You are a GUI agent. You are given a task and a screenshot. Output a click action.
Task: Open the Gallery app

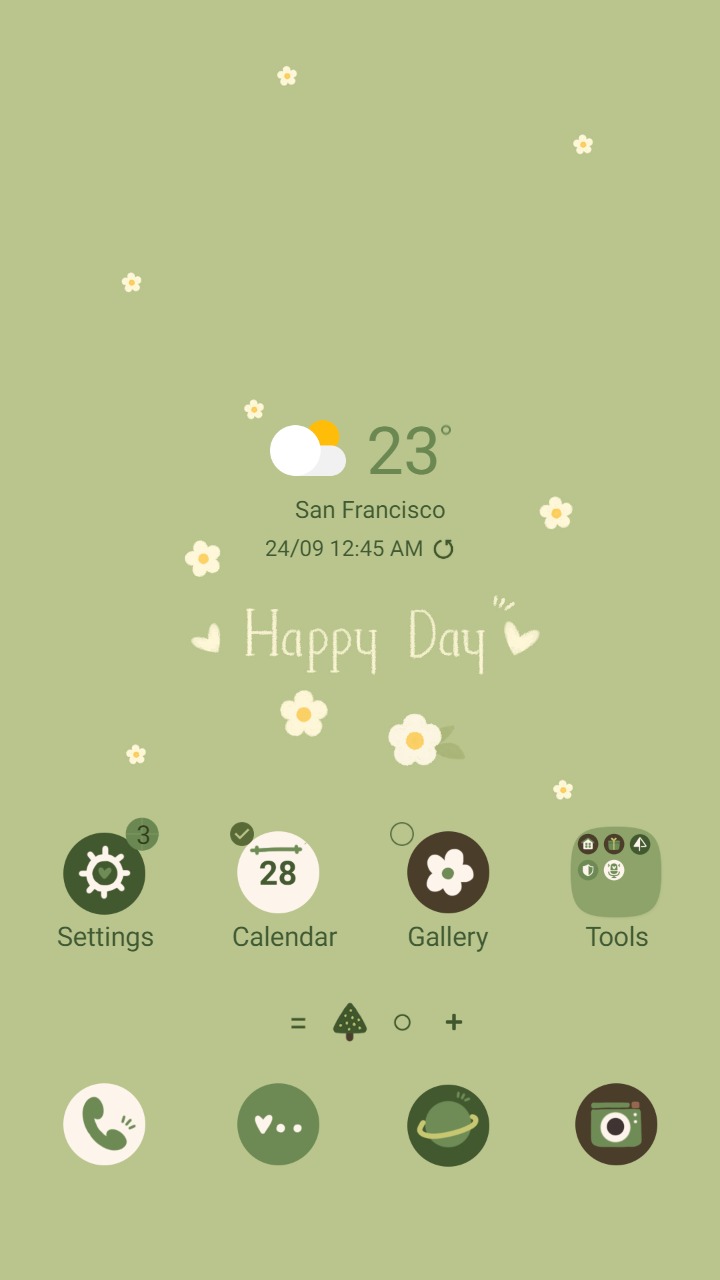448,871
